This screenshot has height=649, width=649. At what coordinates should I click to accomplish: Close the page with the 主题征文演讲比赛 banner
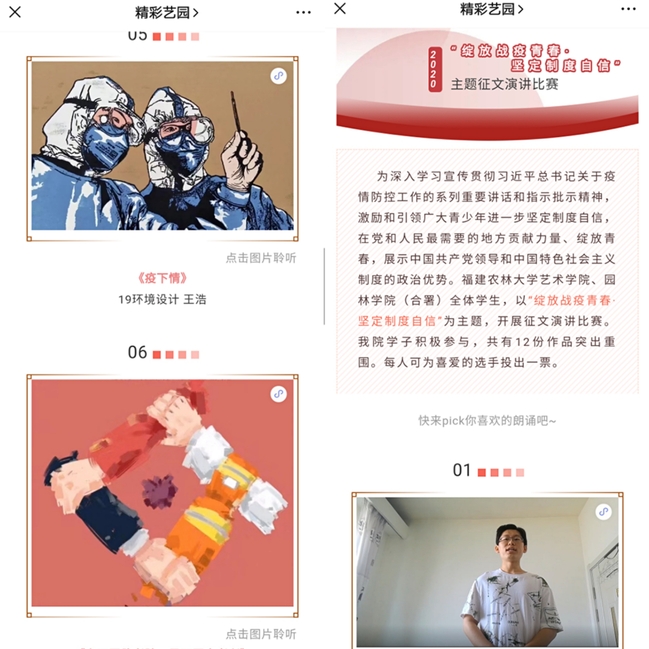click(340, 9)
